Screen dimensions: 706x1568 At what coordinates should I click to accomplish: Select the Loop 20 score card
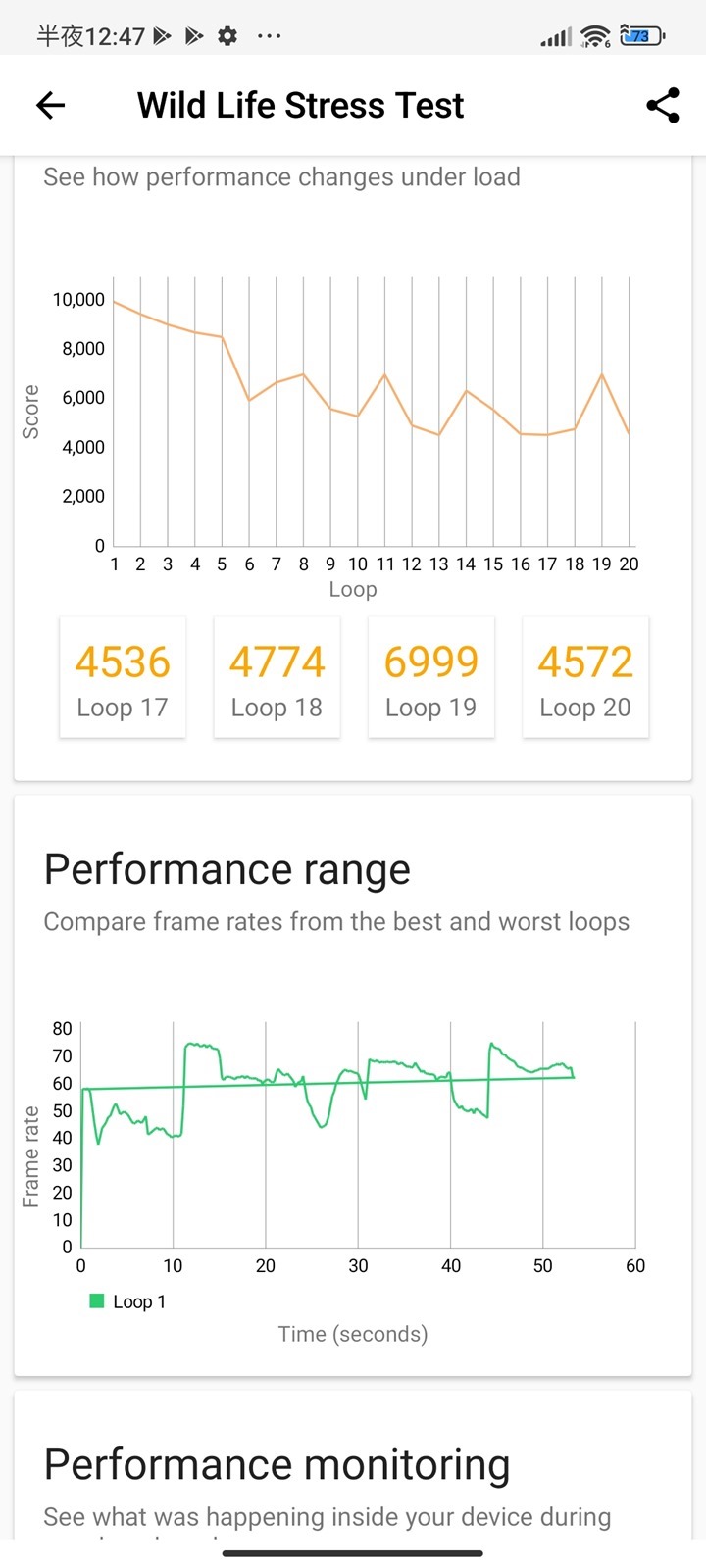[x=585, y=678]
